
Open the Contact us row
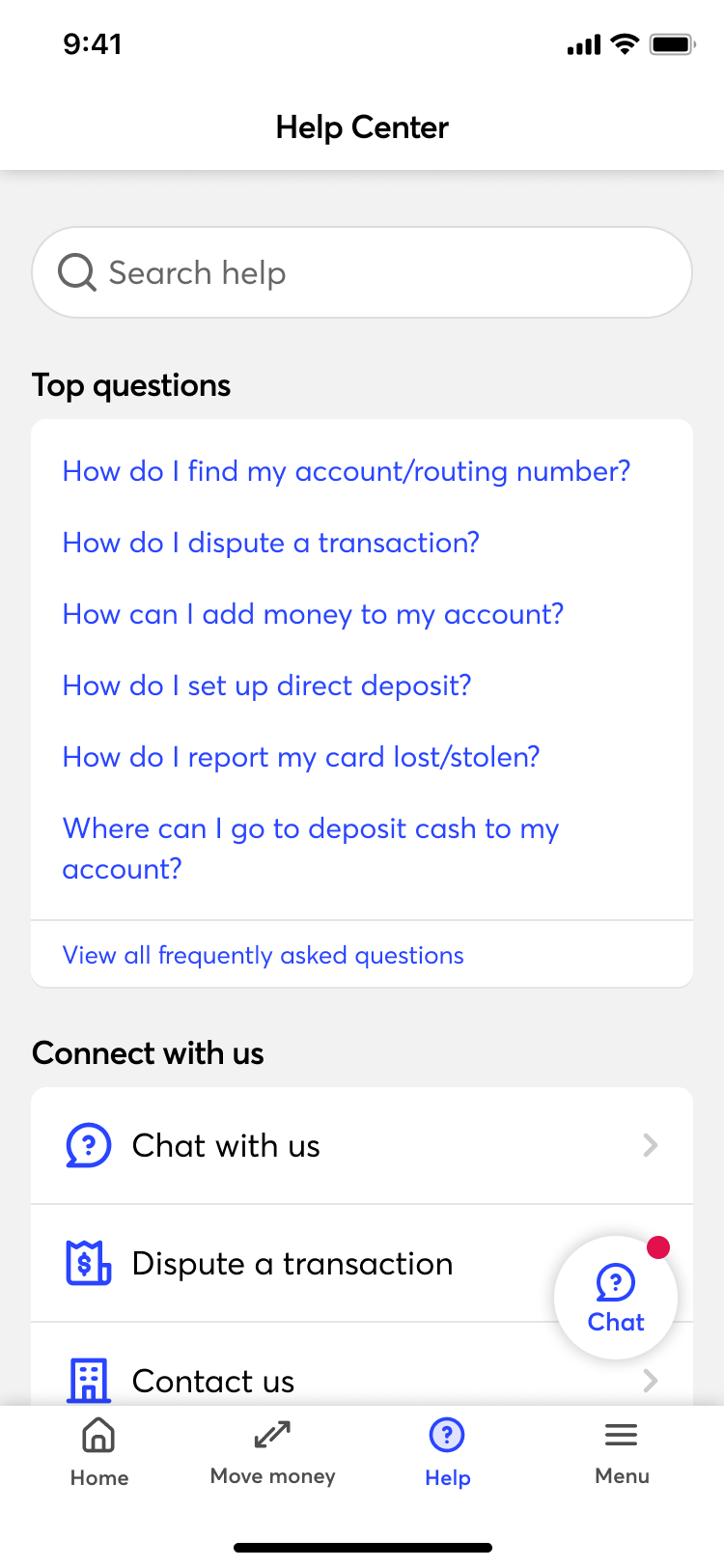(290, 1381)
